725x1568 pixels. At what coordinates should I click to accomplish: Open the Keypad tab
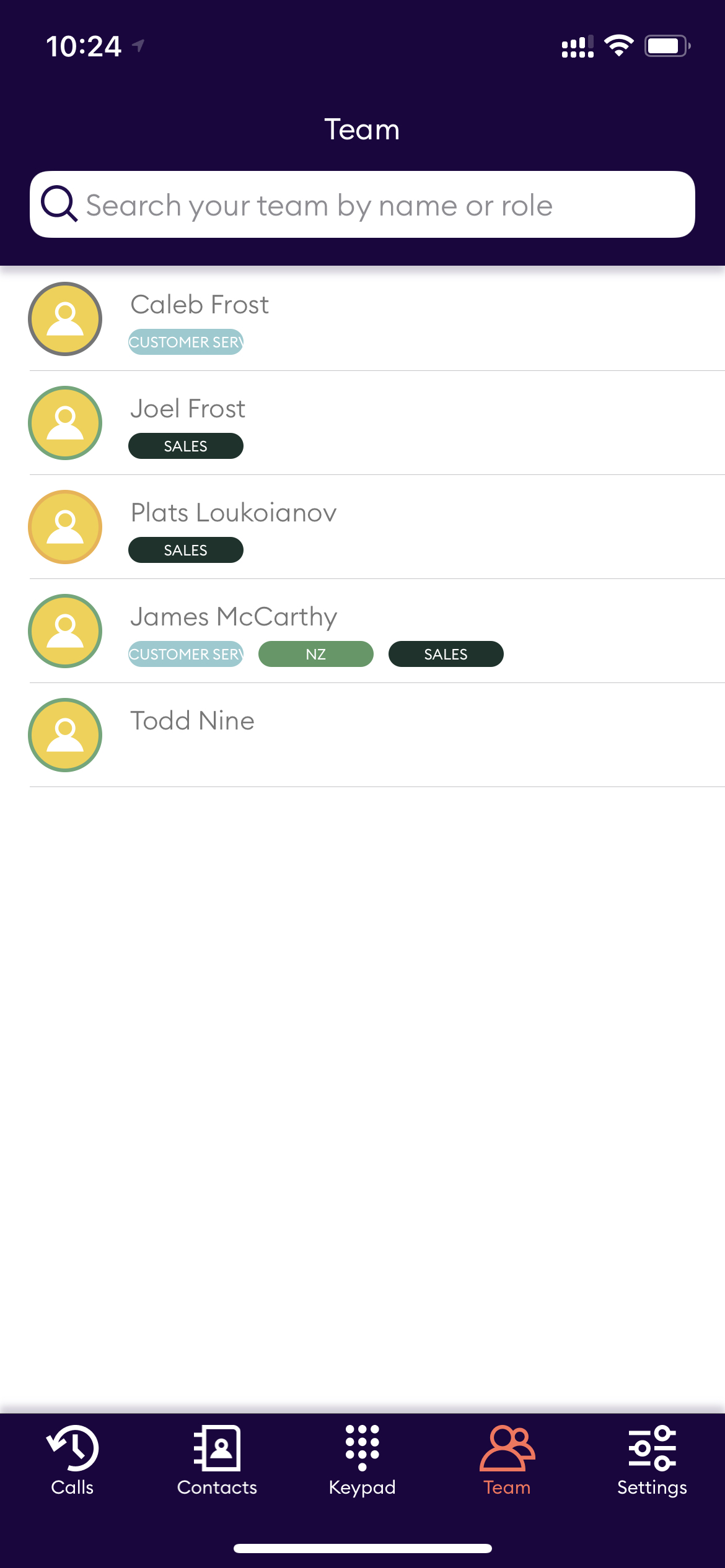point(362,1461)
